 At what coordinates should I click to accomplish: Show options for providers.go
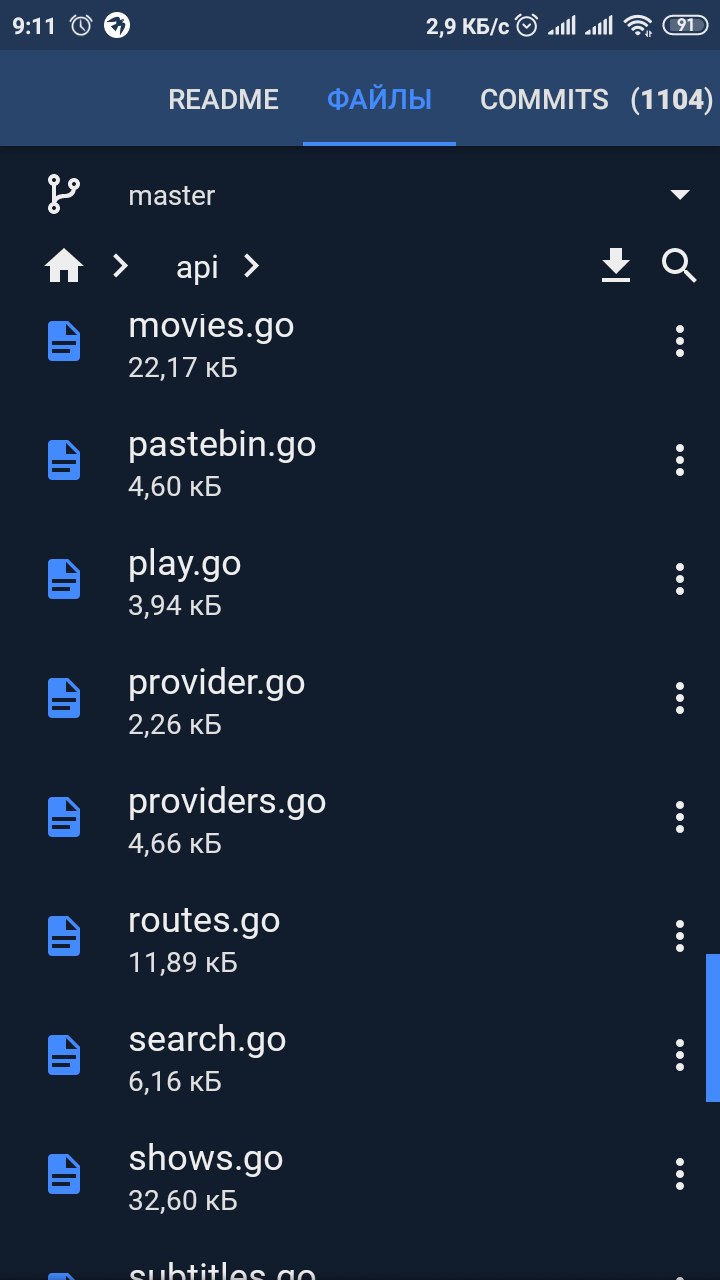tap(680, 817)
